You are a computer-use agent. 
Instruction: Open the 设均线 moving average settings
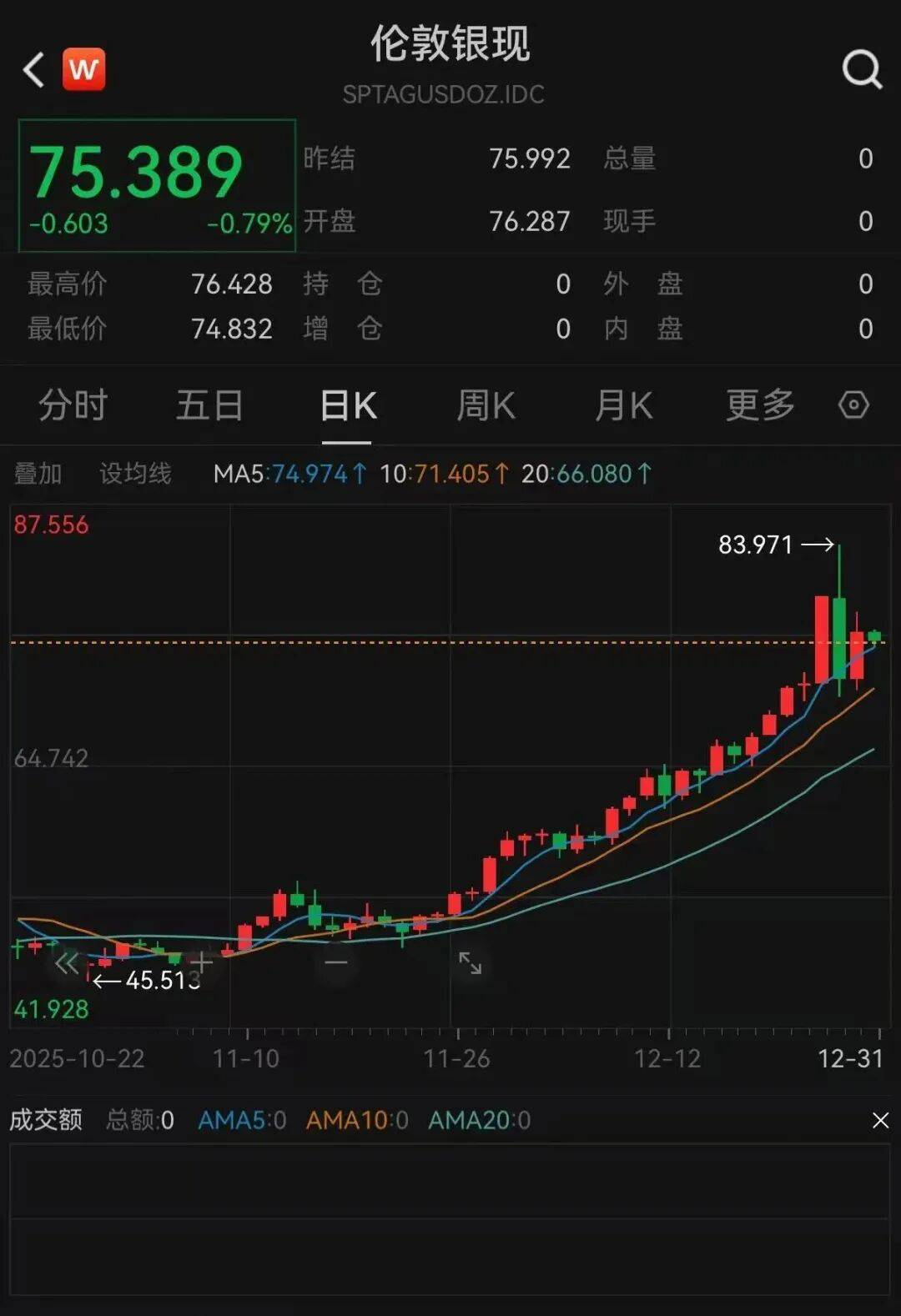pos(133,473)
